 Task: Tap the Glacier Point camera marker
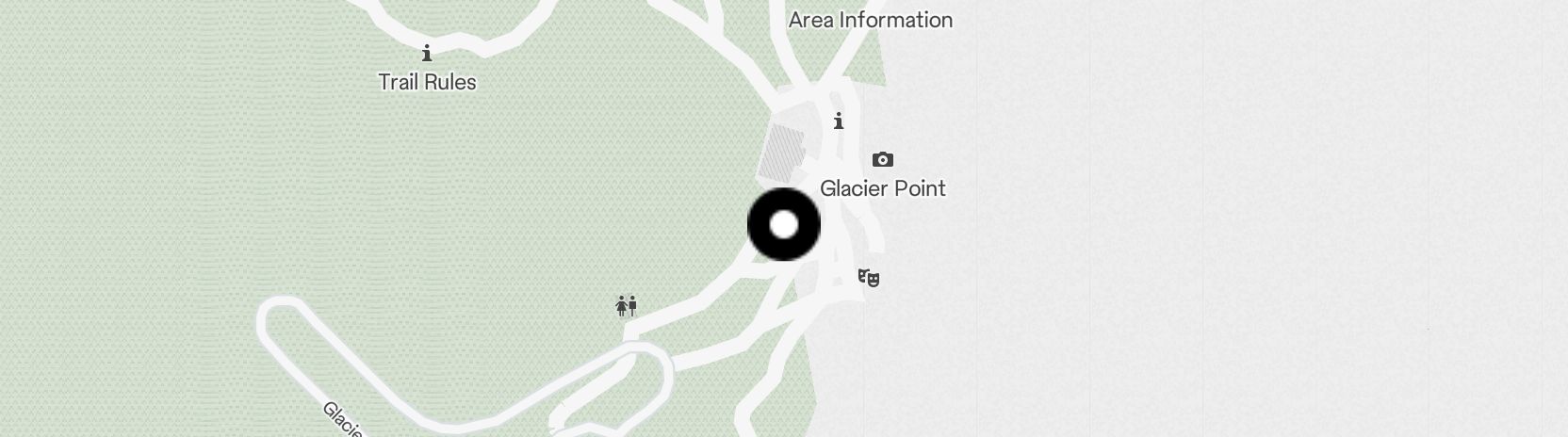click(882, 159)
